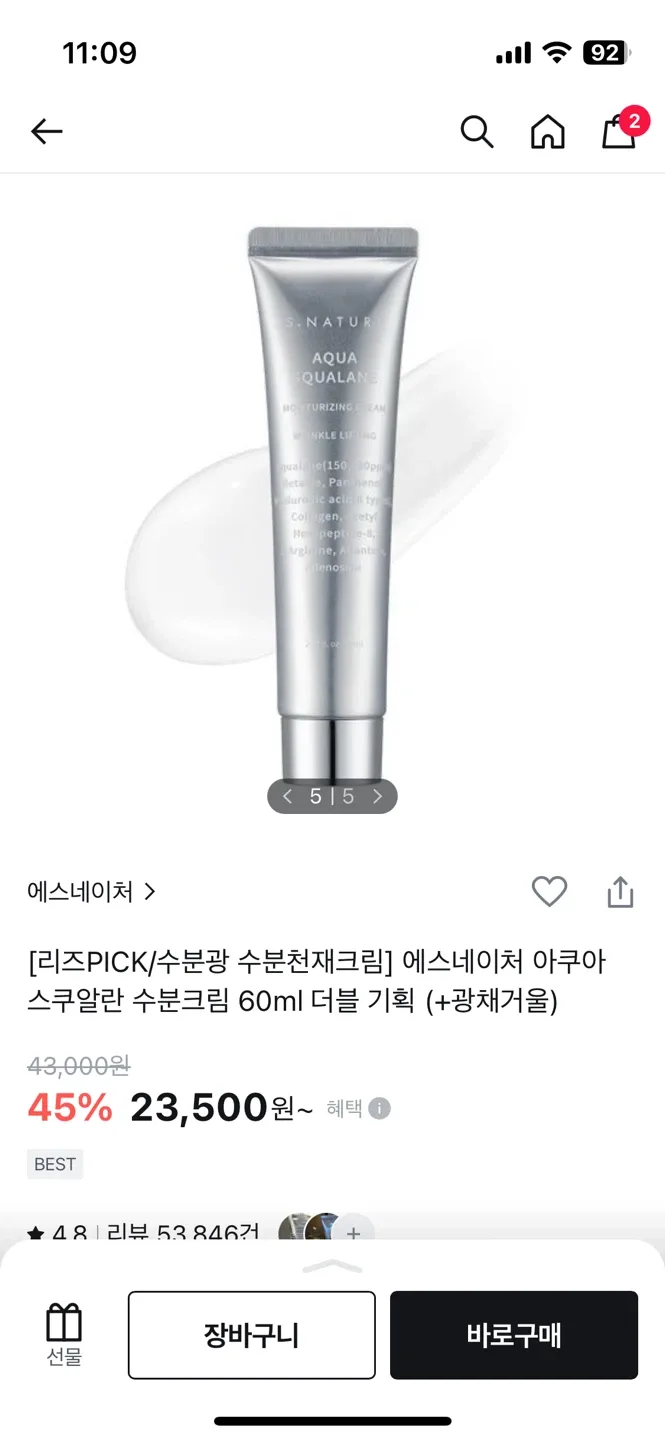665x1440 pixels.
Task: Open the shopping bag with 2 items
Action: [x=619, y=131]
